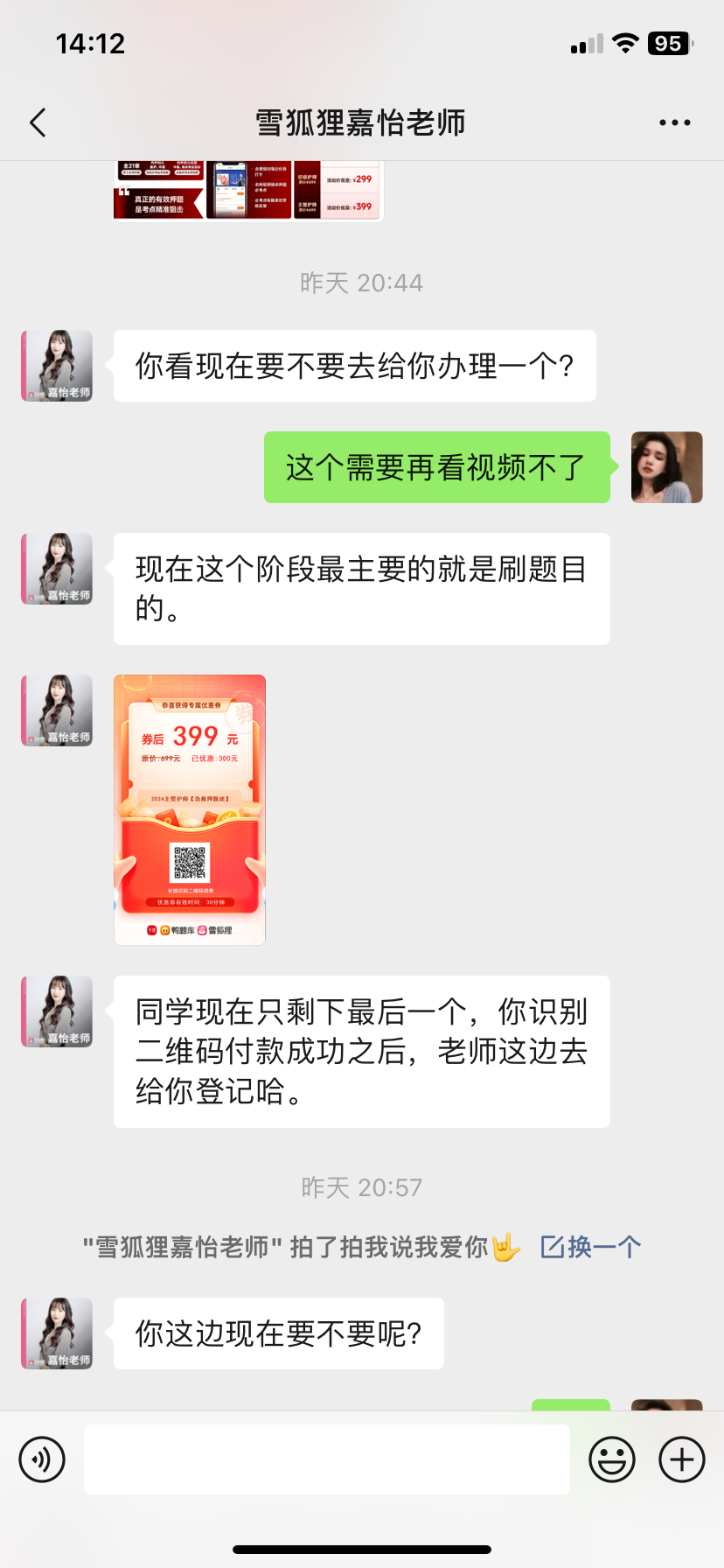Open my own avatar beside the green message
The height and width of the screenshot is (1568, 724).
click(667, 467)
